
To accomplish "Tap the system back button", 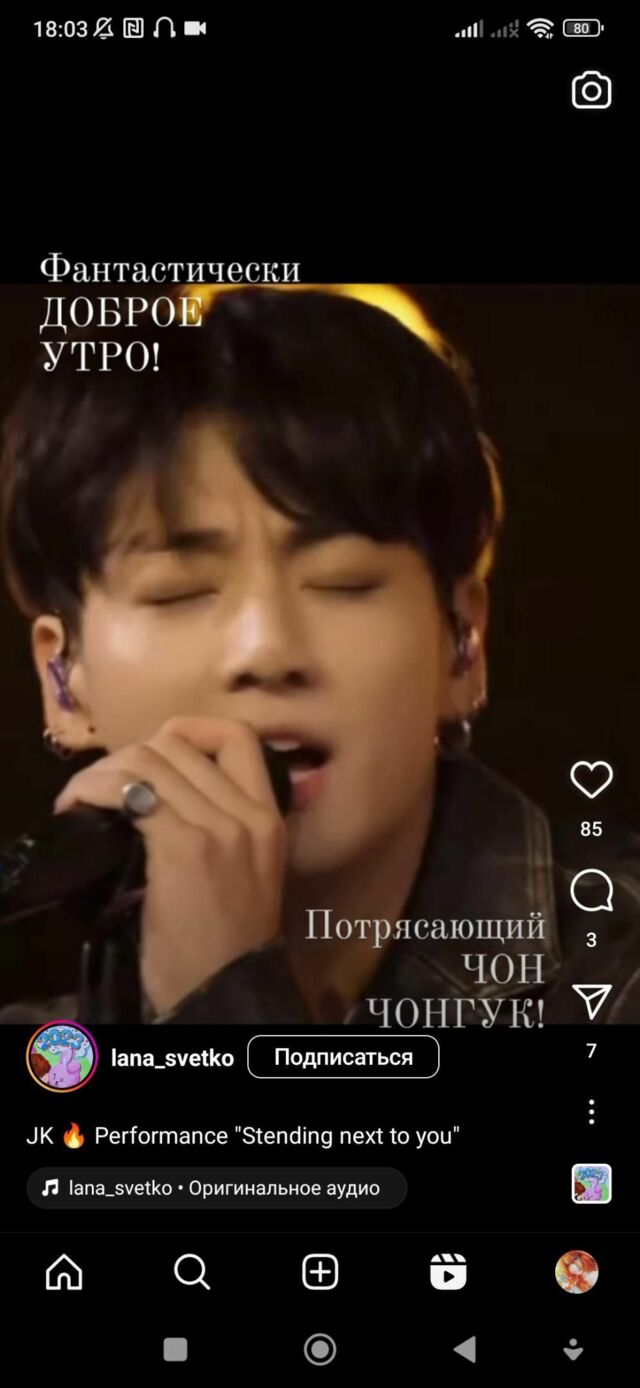I will (x=465, y=1350).
